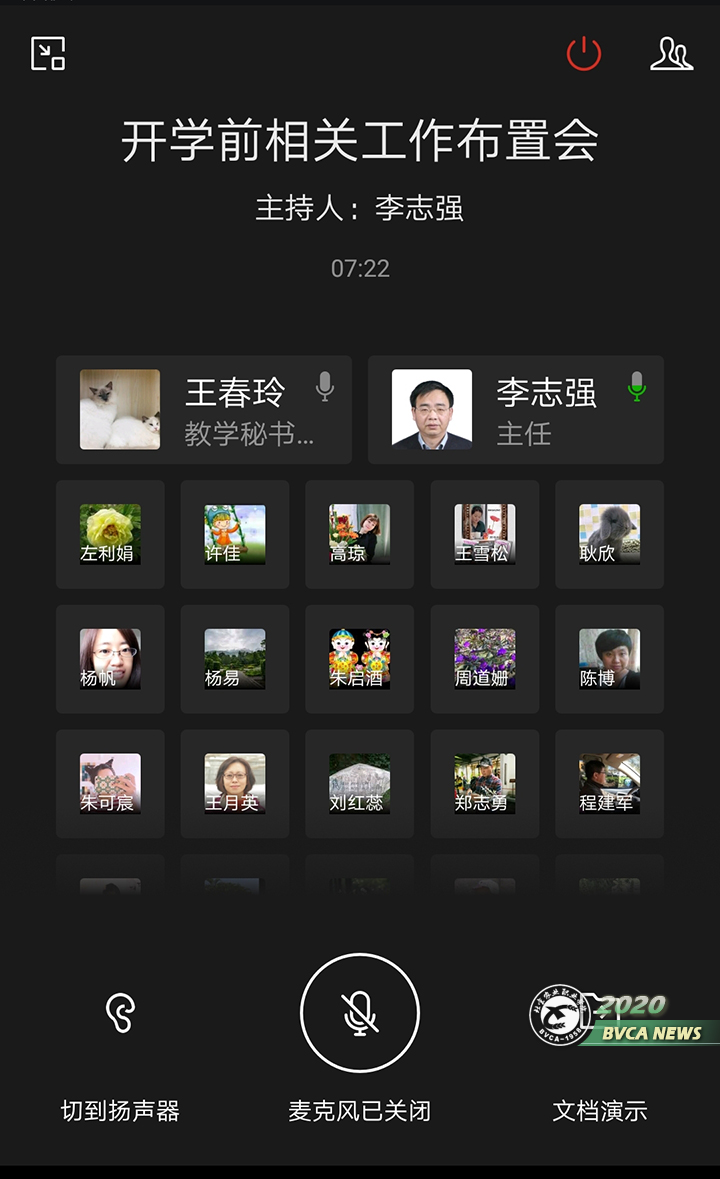The width and height of the screenshot is (720, 1179).
Task: Select participant 王雪松
Action: (x=485, y=534)
